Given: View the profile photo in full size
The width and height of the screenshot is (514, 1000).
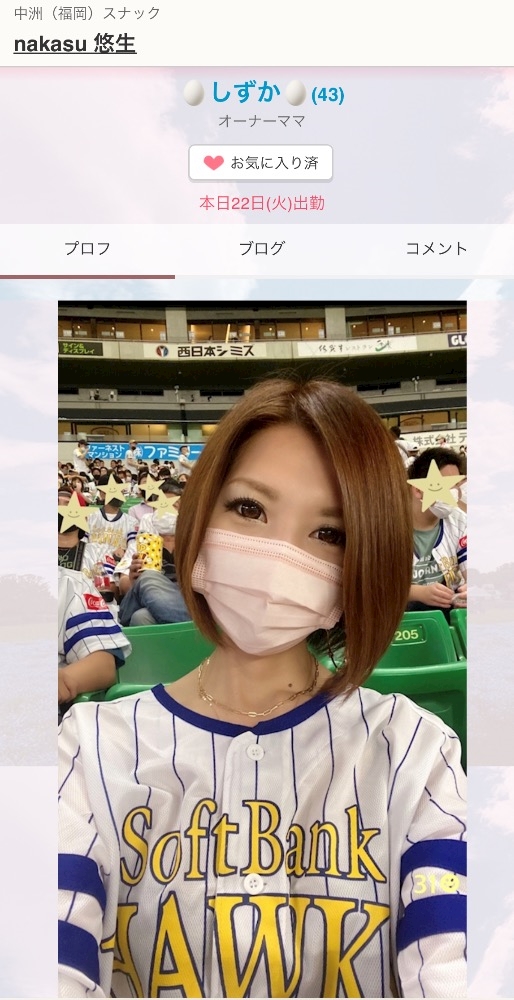Looking at the screenshot, I should 262,649.
